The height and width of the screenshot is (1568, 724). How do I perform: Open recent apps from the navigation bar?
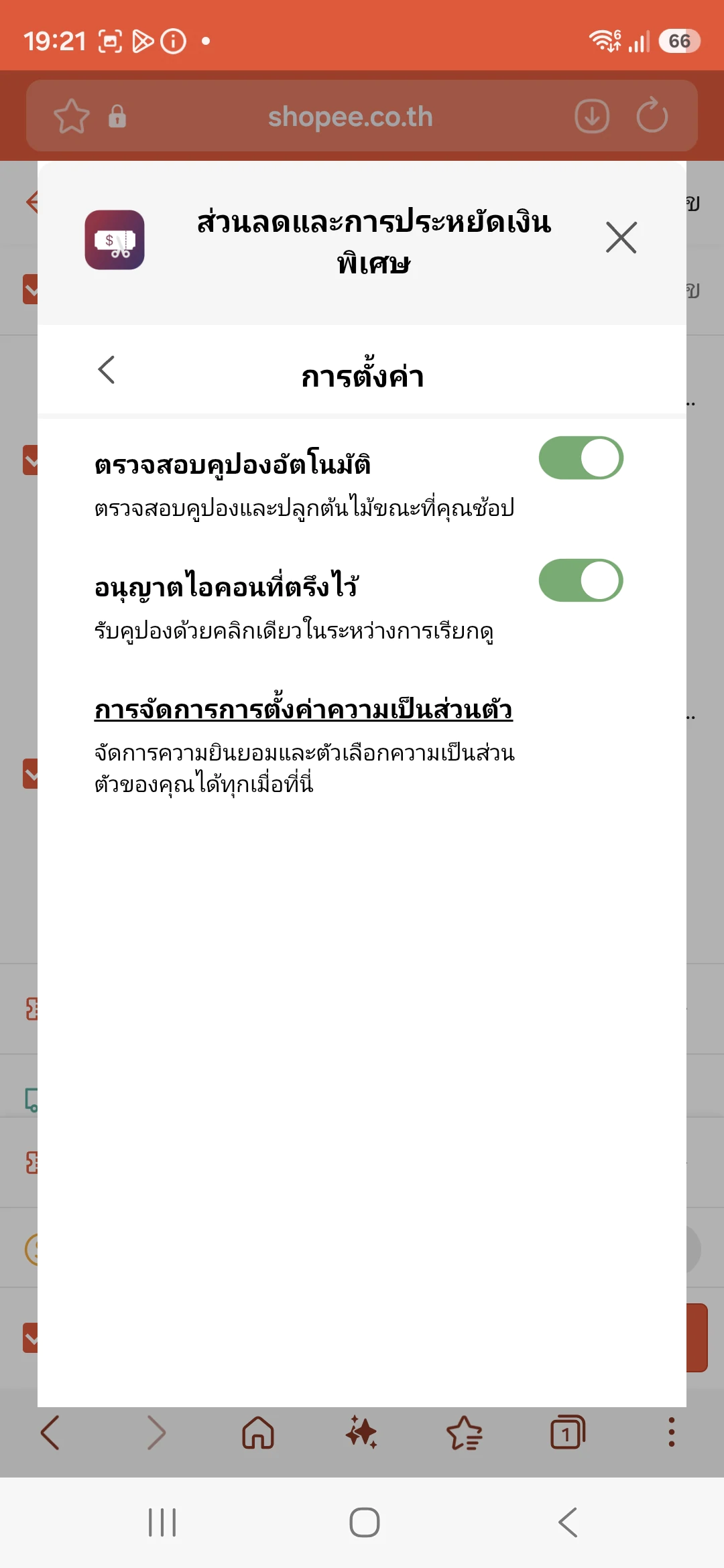[162, 1522]
